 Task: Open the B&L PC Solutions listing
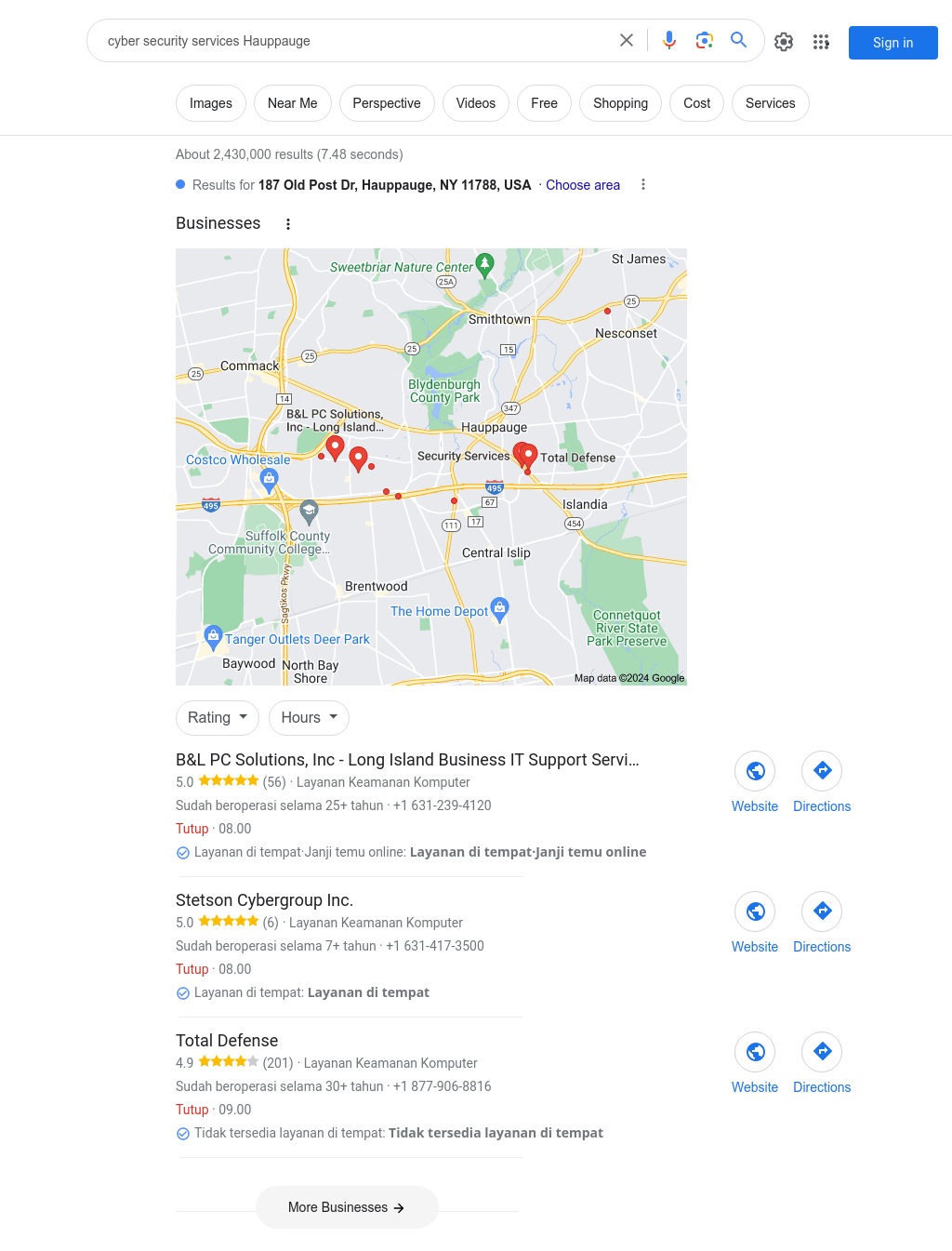[x=407, y=760]
